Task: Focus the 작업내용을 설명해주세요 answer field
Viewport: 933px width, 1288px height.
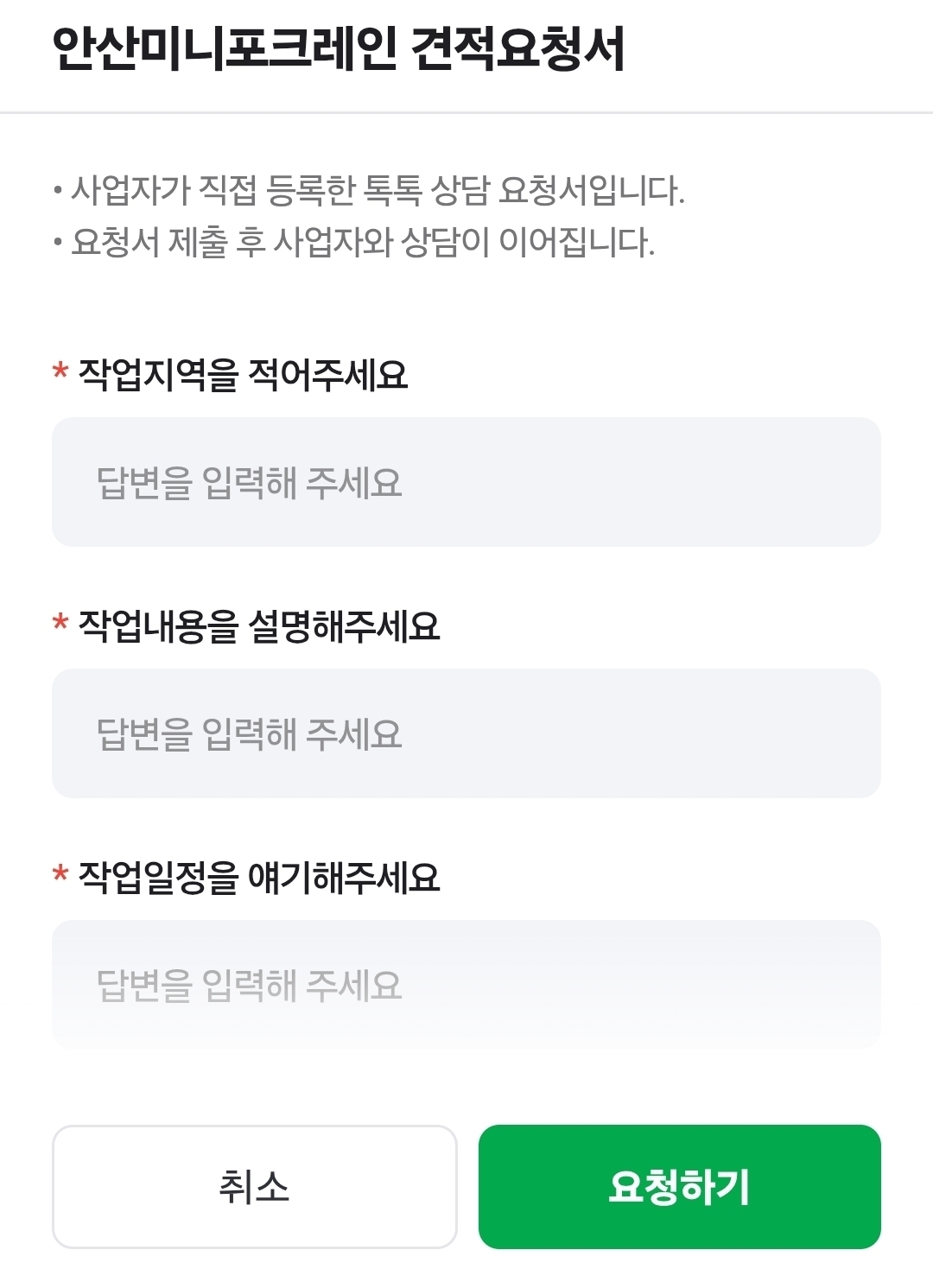Action: (x=466, y=733)
